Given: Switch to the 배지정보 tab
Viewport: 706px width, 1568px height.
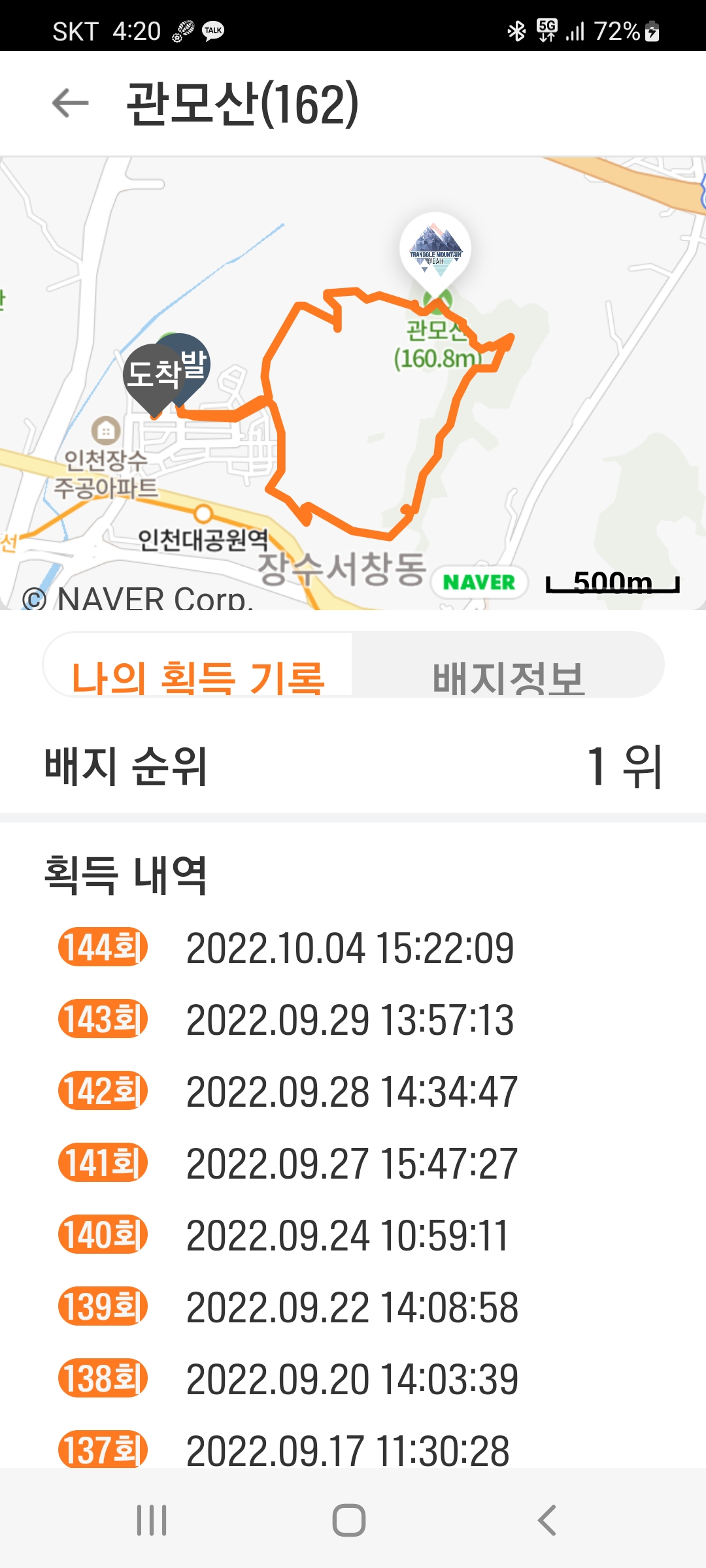Looking at the screenshot, I should point(508,665).
